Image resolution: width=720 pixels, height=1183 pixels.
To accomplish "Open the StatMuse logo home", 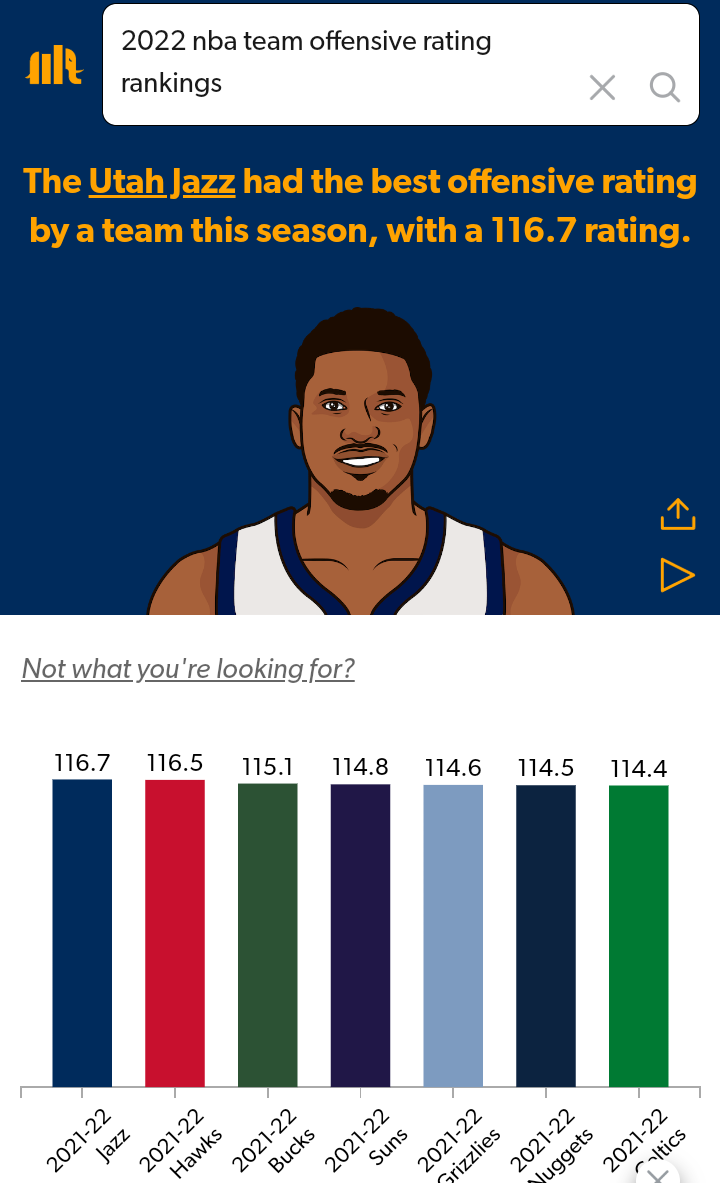I will [54, 66].
